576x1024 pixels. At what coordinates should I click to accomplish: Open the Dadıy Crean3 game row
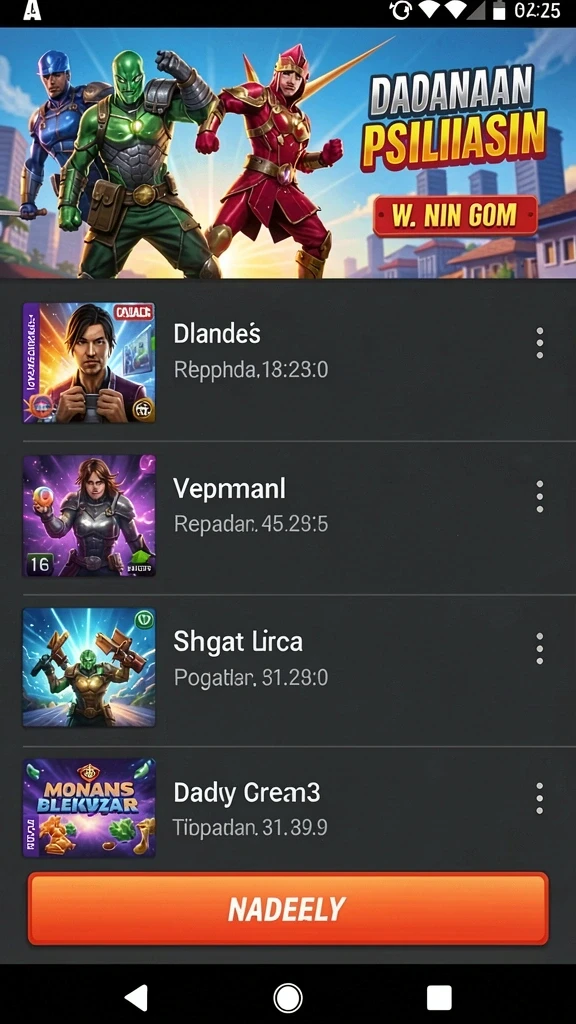[288, 807]
